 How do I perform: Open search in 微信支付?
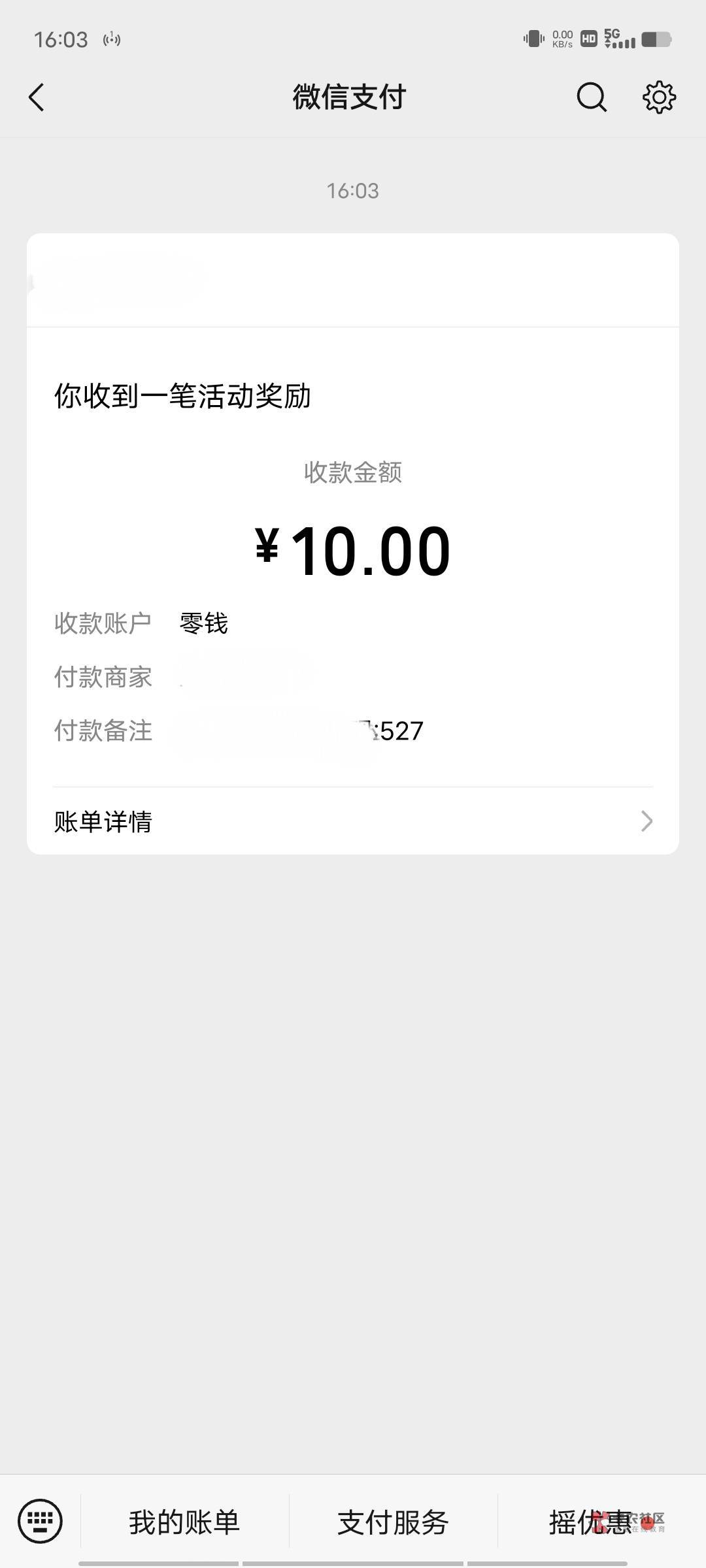click(x=592, y=98)
